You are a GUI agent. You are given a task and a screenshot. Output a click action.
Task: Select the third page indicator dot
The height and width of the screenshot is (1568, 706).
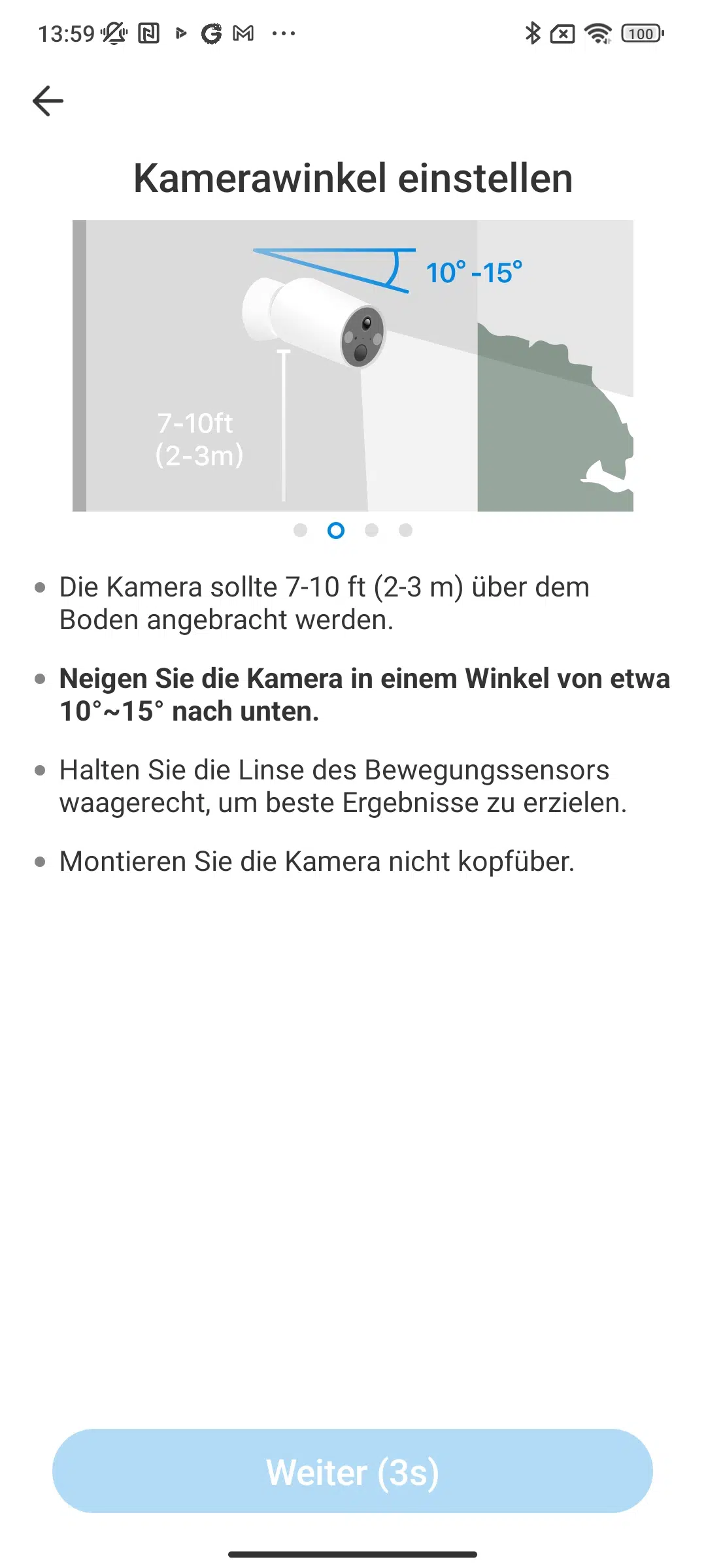[371, 530]
